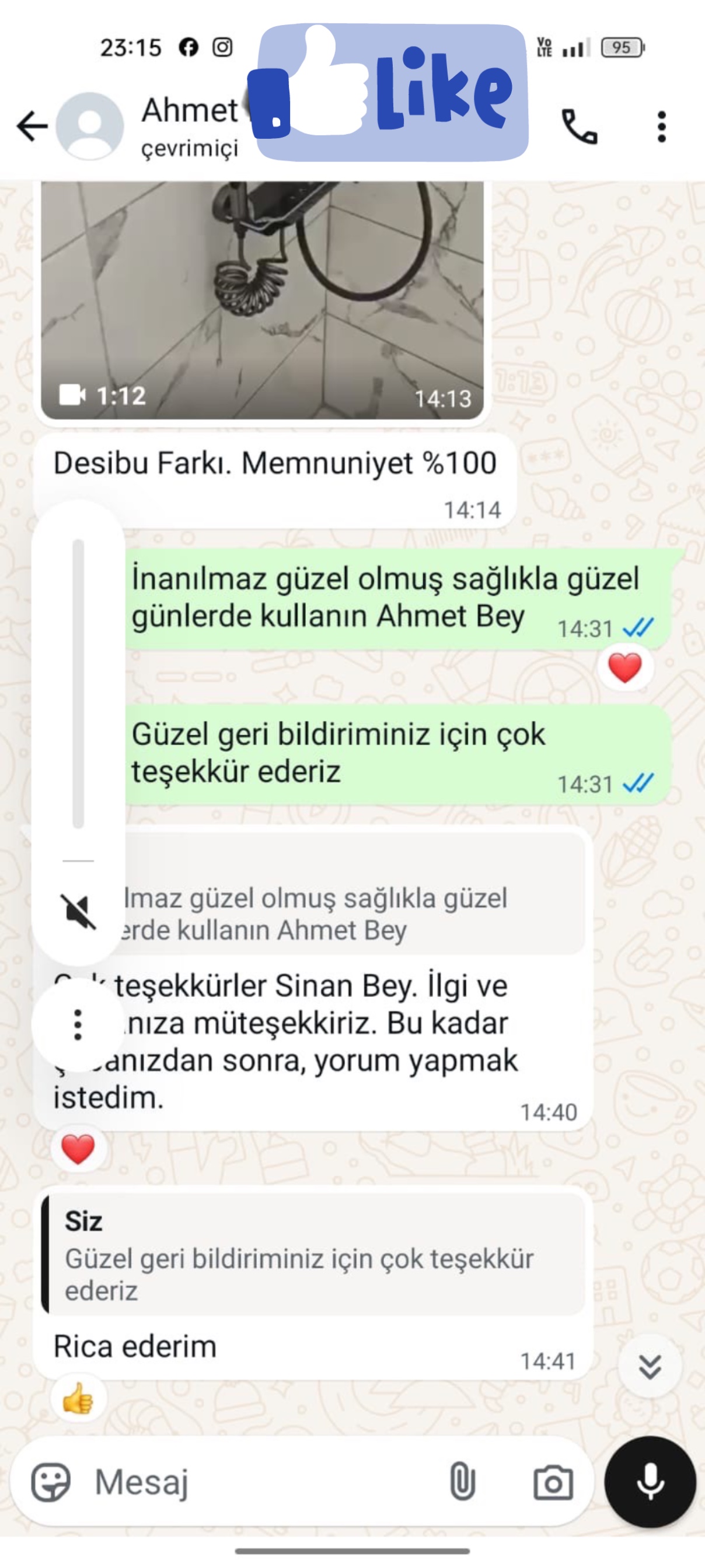The height and width of the screenshot is (1568, 705).
Task: Open the camera from the chat bar
Action: point(553,1483)
